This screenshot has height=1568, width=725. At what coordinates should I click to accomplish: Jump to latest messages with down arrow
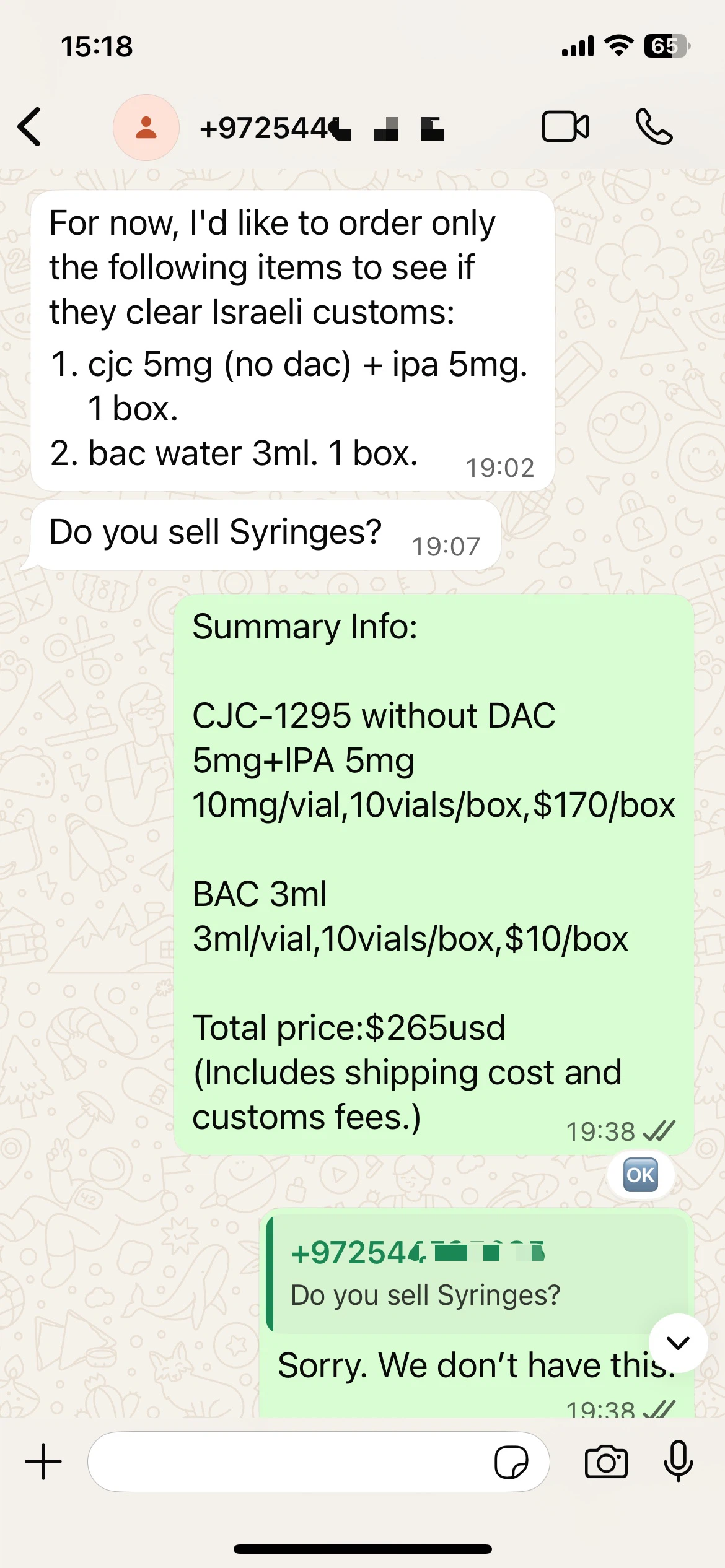click(678, 1343)
